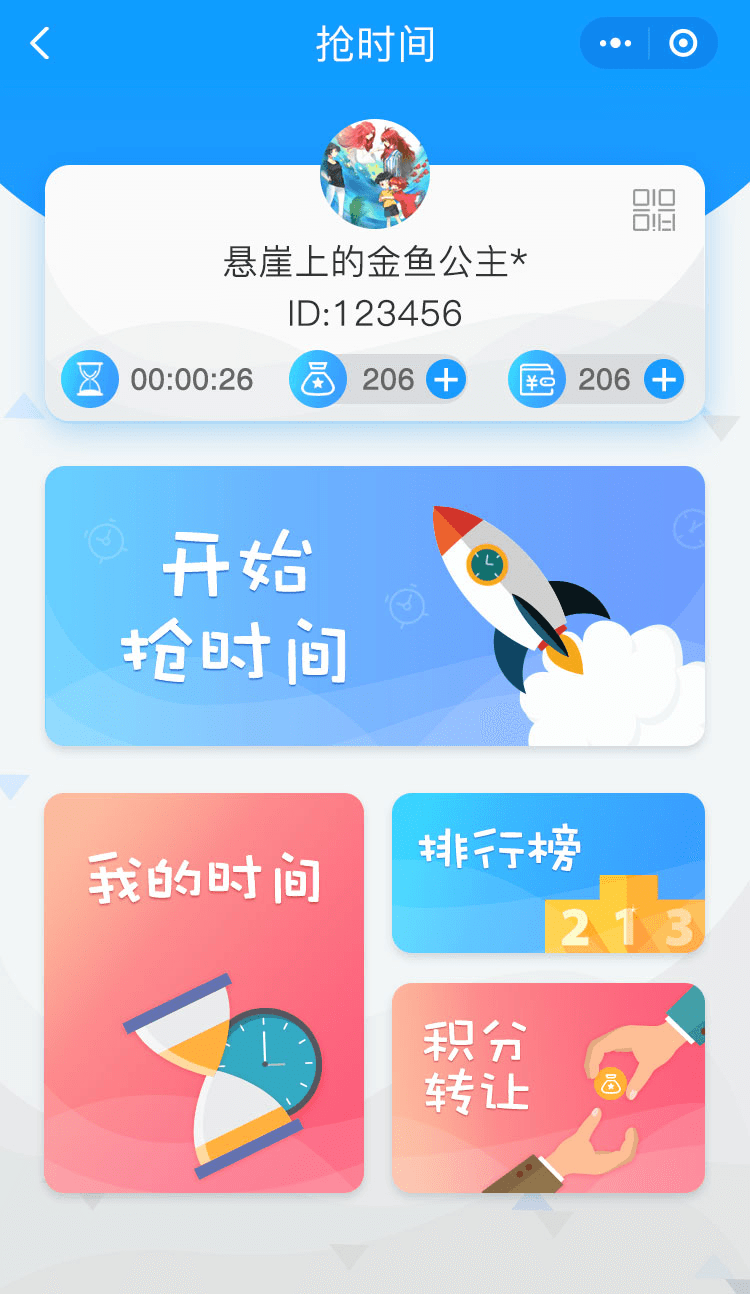This screenshot has height=1294, width=750.
Task: Close the mini program with circle icon
Action: tap(683, 44)
